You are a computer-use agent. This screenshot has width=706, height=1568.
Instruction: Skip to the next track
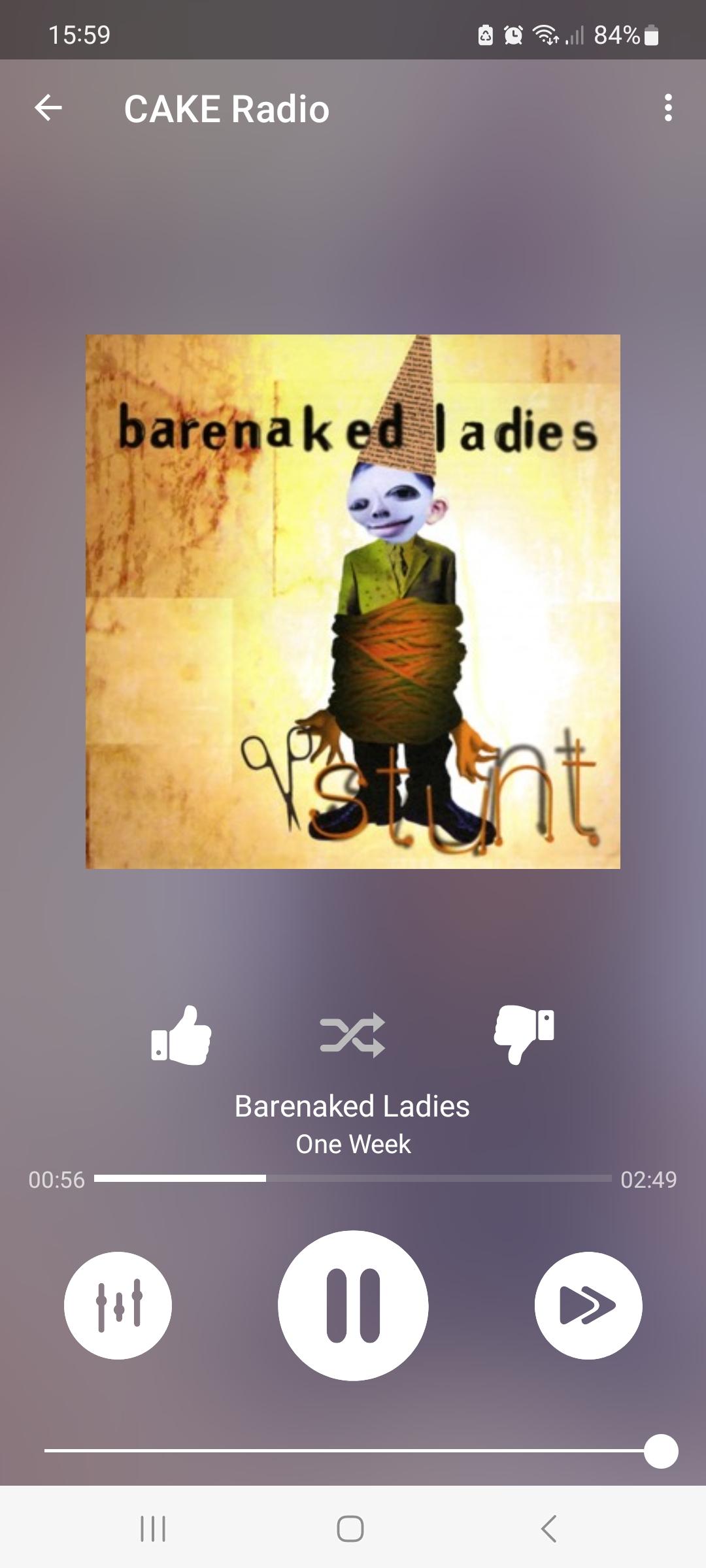click(x=588, y=1305)
